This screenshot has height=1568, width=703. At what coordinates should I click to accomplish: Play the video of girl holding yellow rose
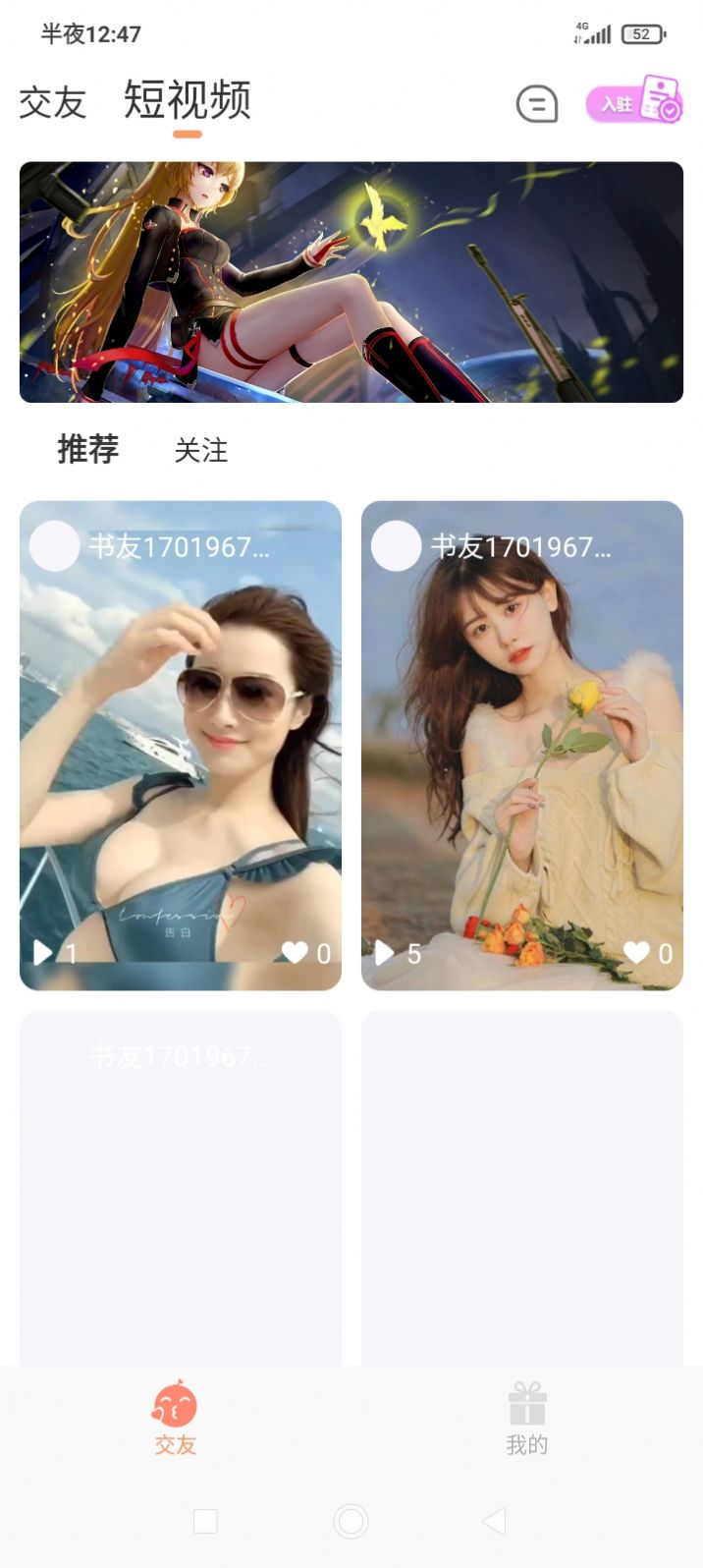(522, 745)
